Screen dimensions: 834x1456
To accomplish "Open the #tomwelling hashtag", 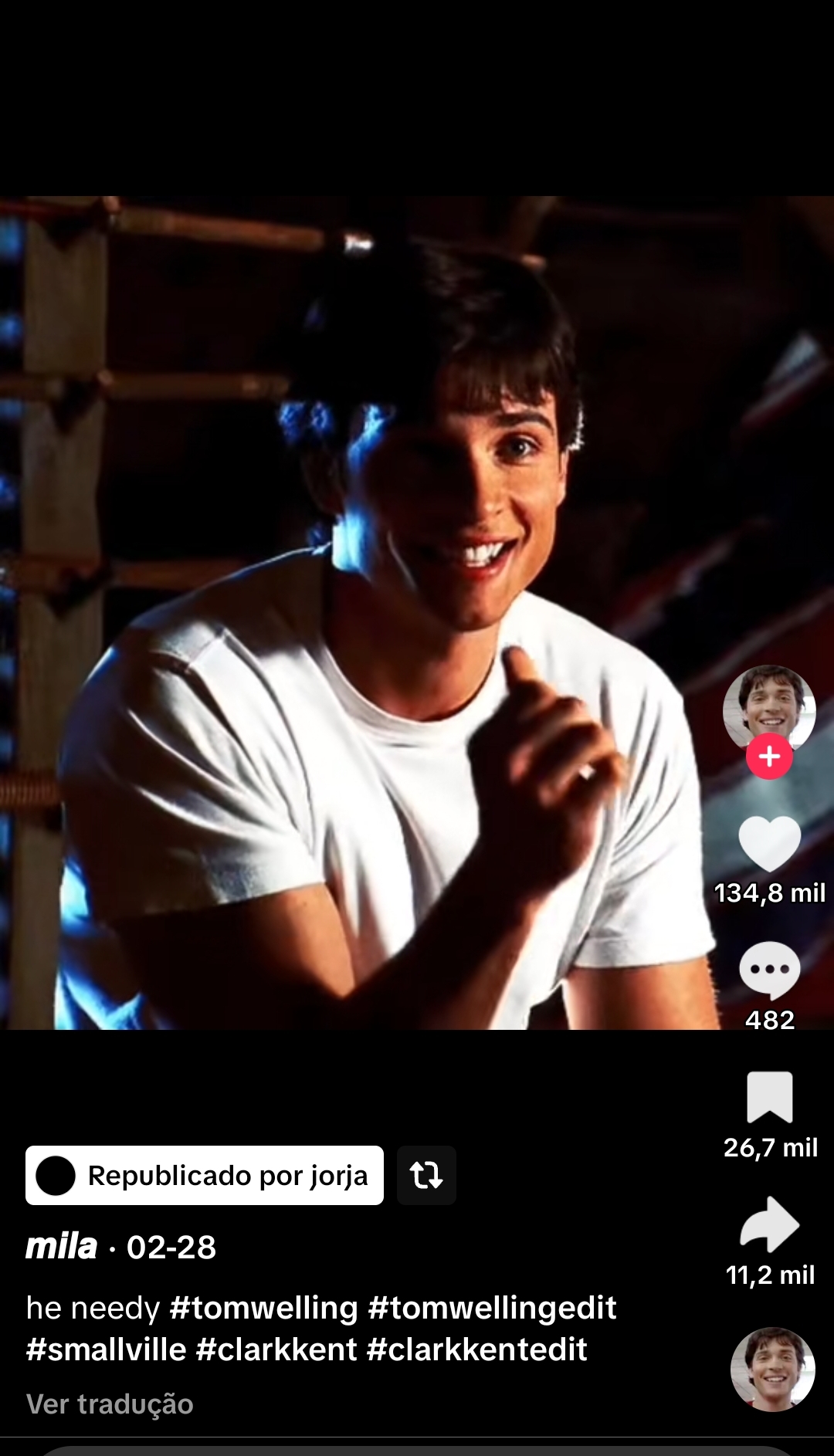I will (263, 1308).
